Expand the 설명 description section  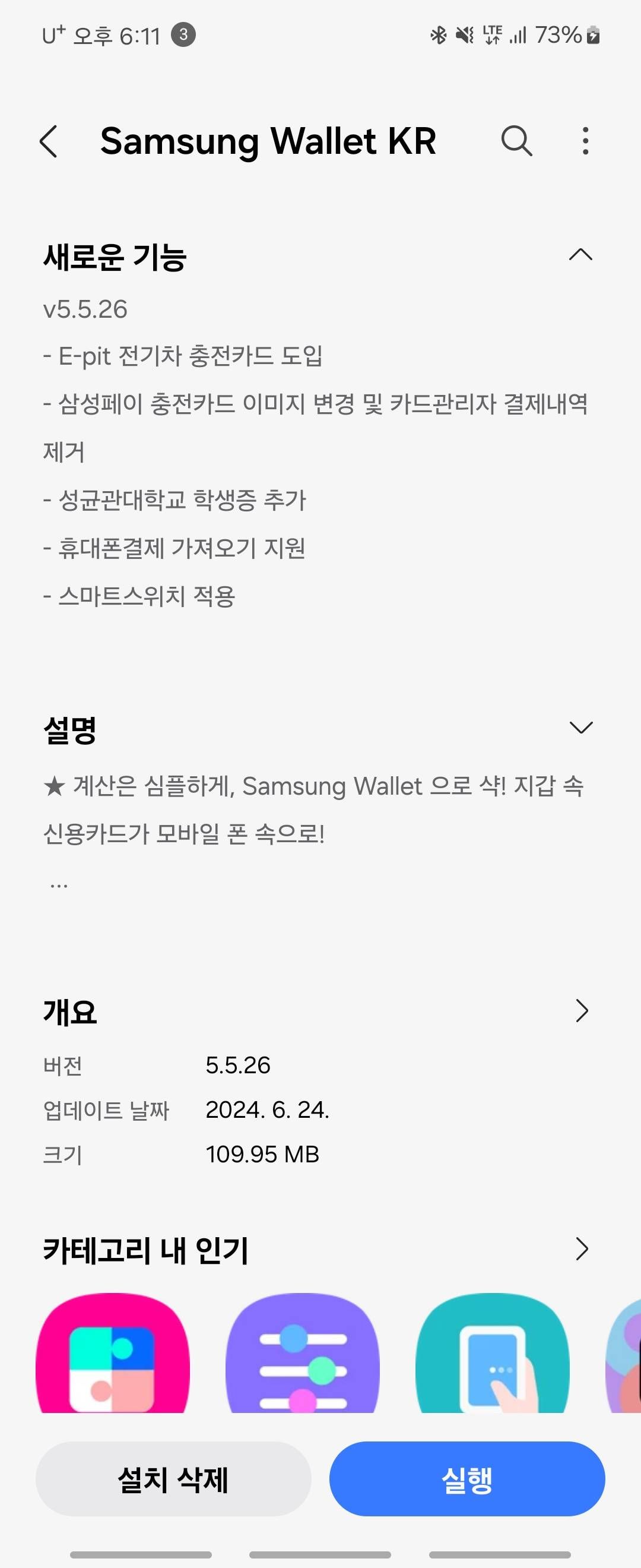pos(582,726)
